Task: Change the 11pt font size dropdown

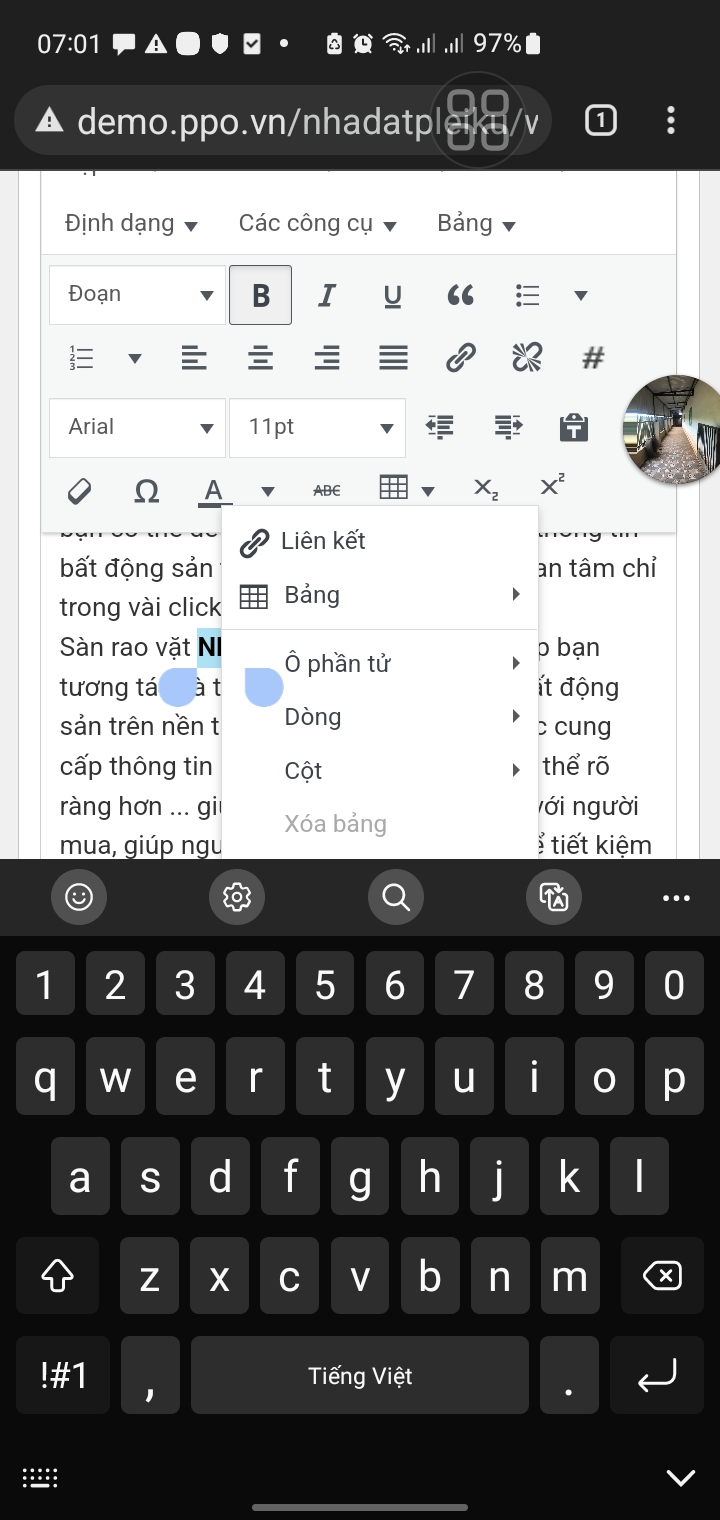Action: click(x=317, y=427)
